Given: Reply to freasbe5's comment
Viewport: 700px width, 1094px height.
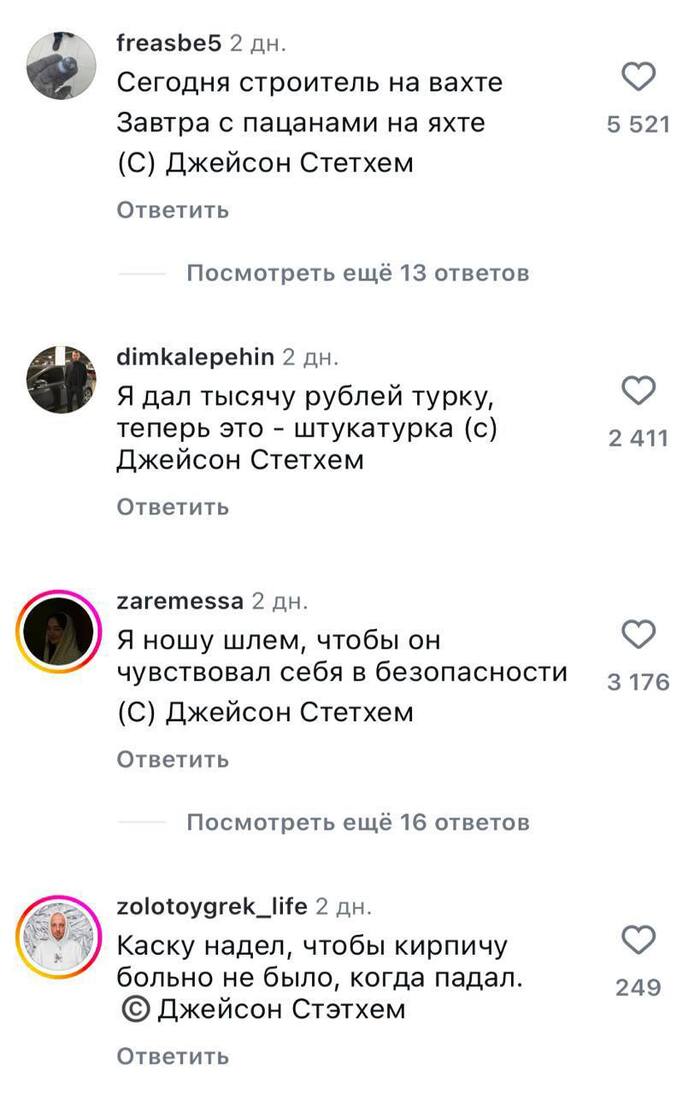Looking at the screenshot, I should click(173, 210).
